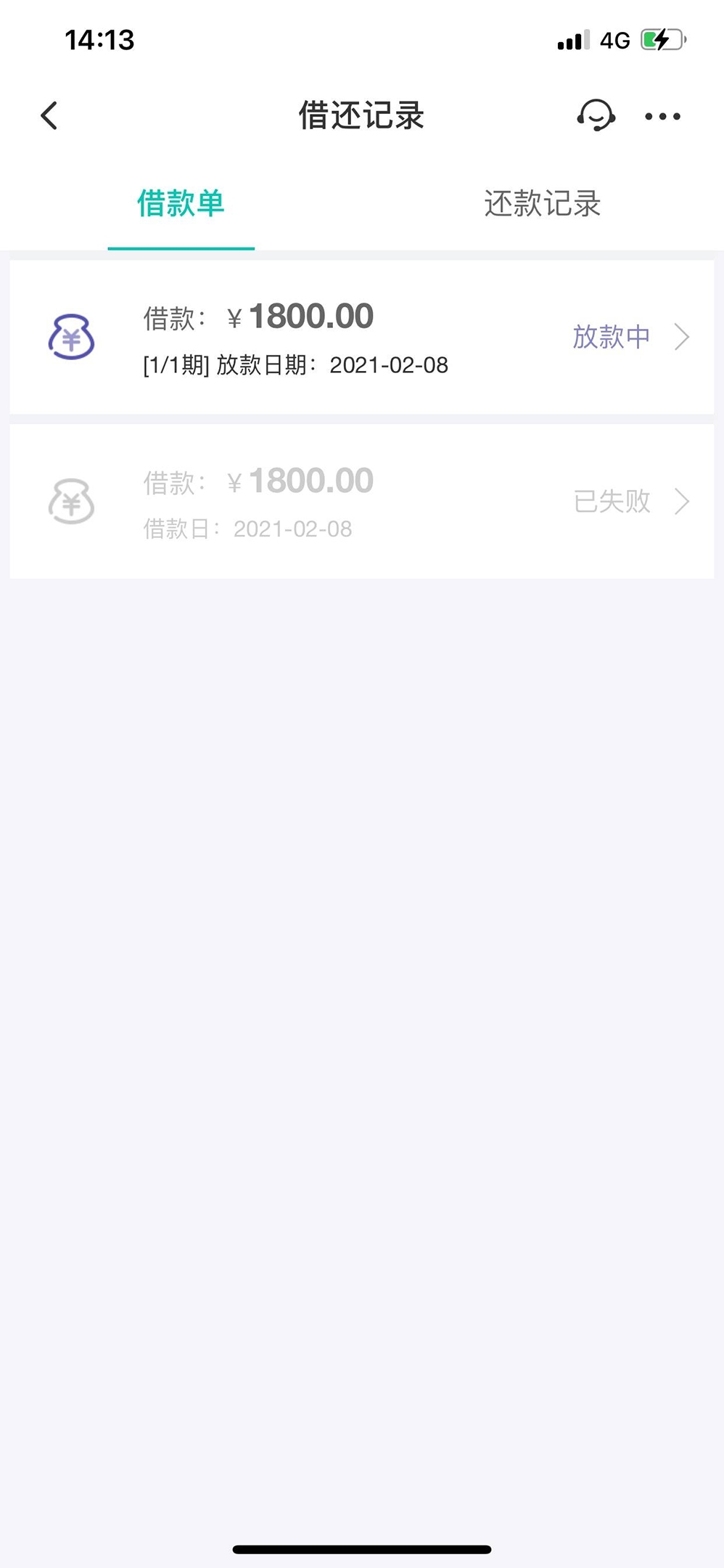Open the 已失败 loan record
Viewport: 724px width, 1568px height.
coord(362,502)
